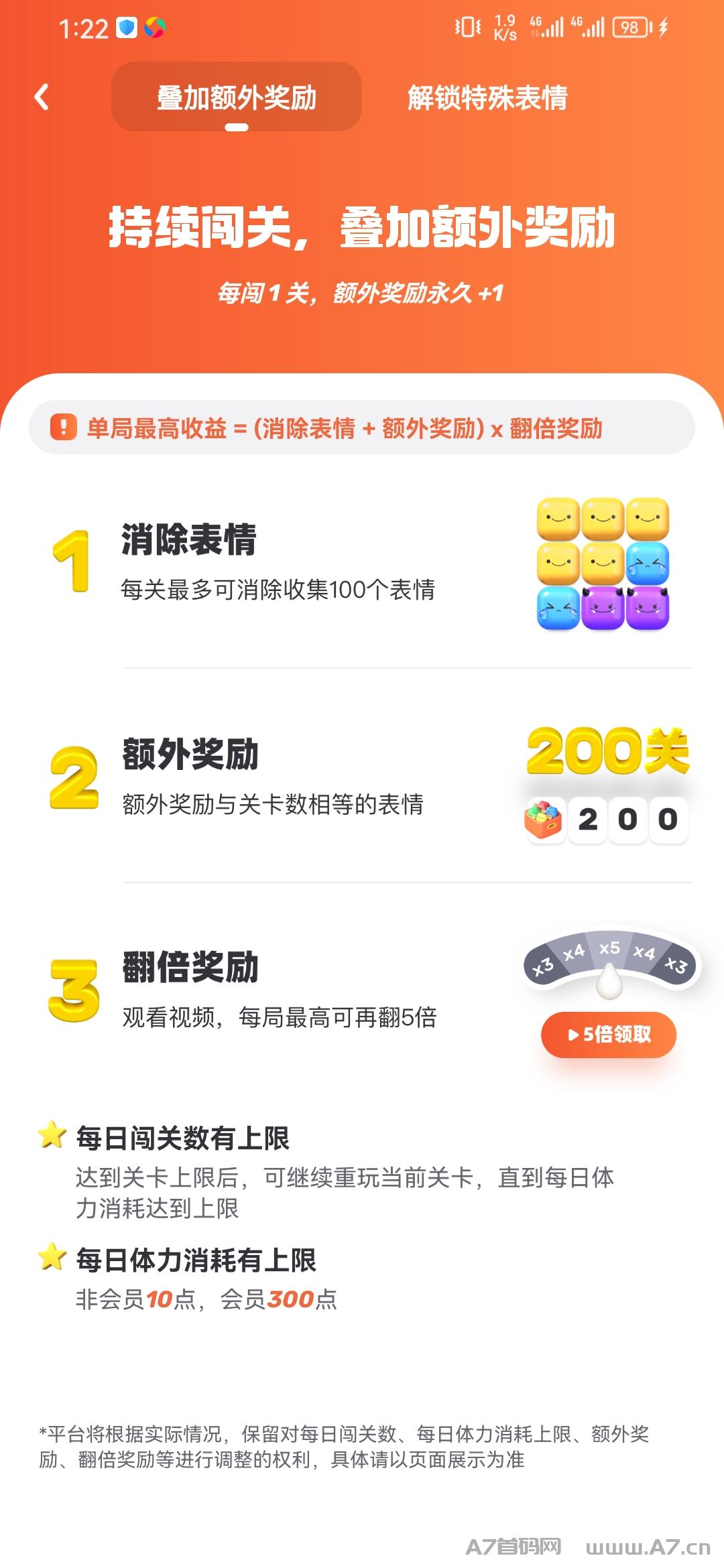Viewport: 724px width, 1568px height.
Task: Select the 叠加额外奖励 tab
Action: tap(236, 98)
